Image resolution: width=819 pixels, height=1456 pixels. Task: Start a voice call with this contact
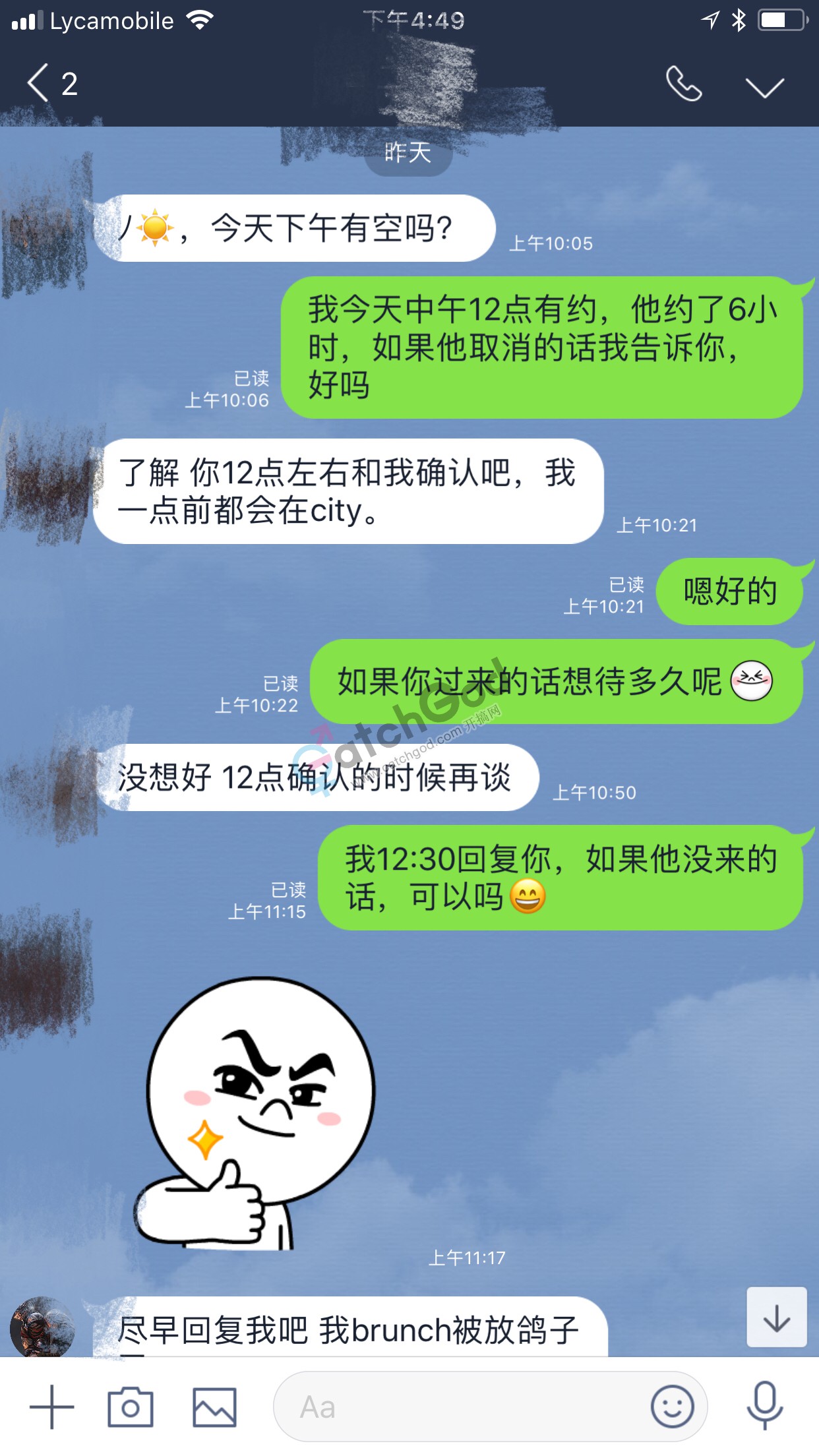point(683,84)
